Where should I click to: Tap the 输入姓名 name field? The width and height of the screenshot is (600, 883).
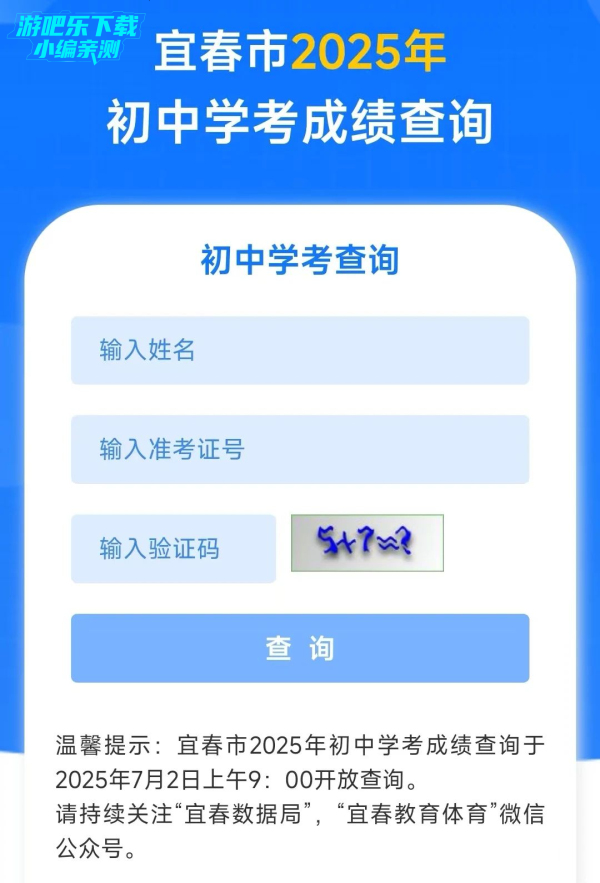[299, 350]
